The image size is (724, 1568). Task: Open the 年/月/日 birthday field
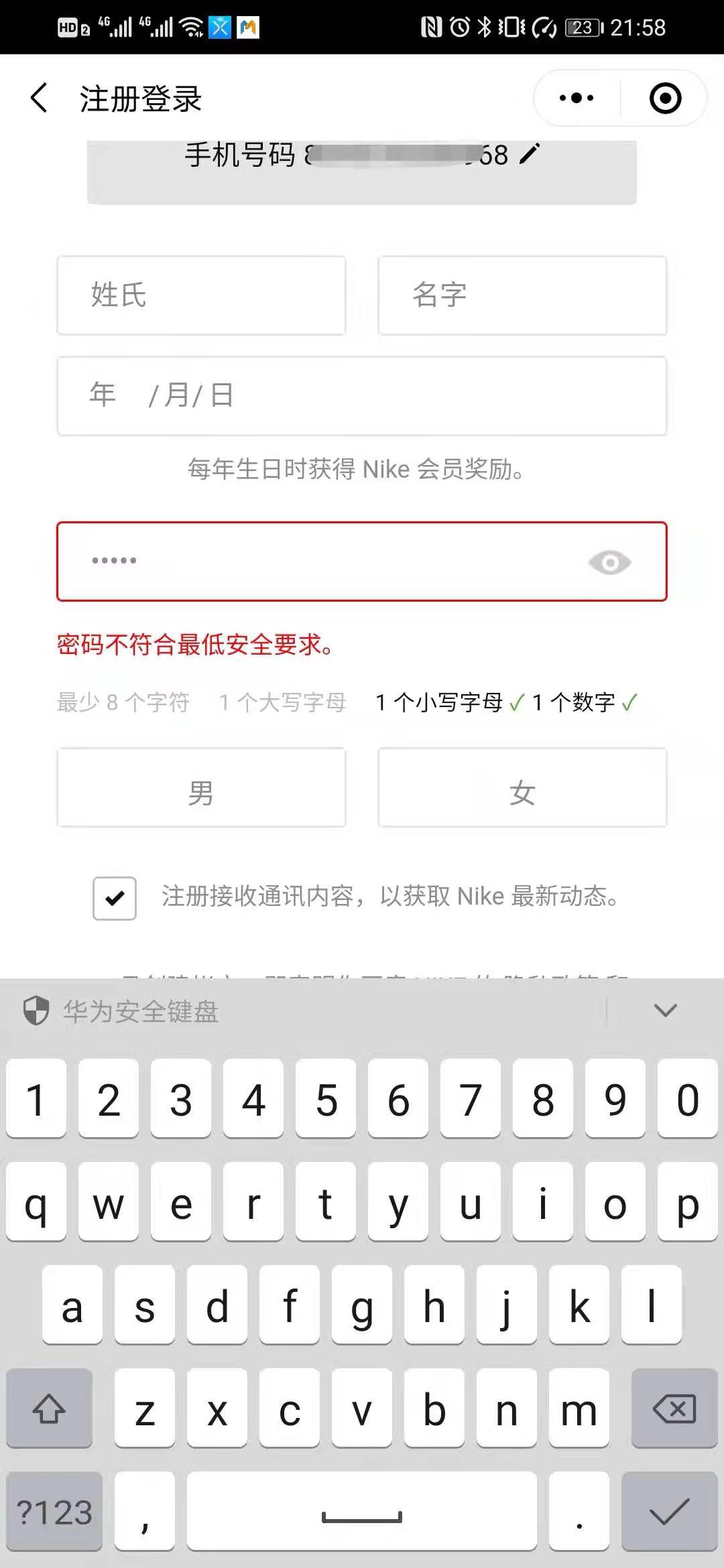click(362, 395)
